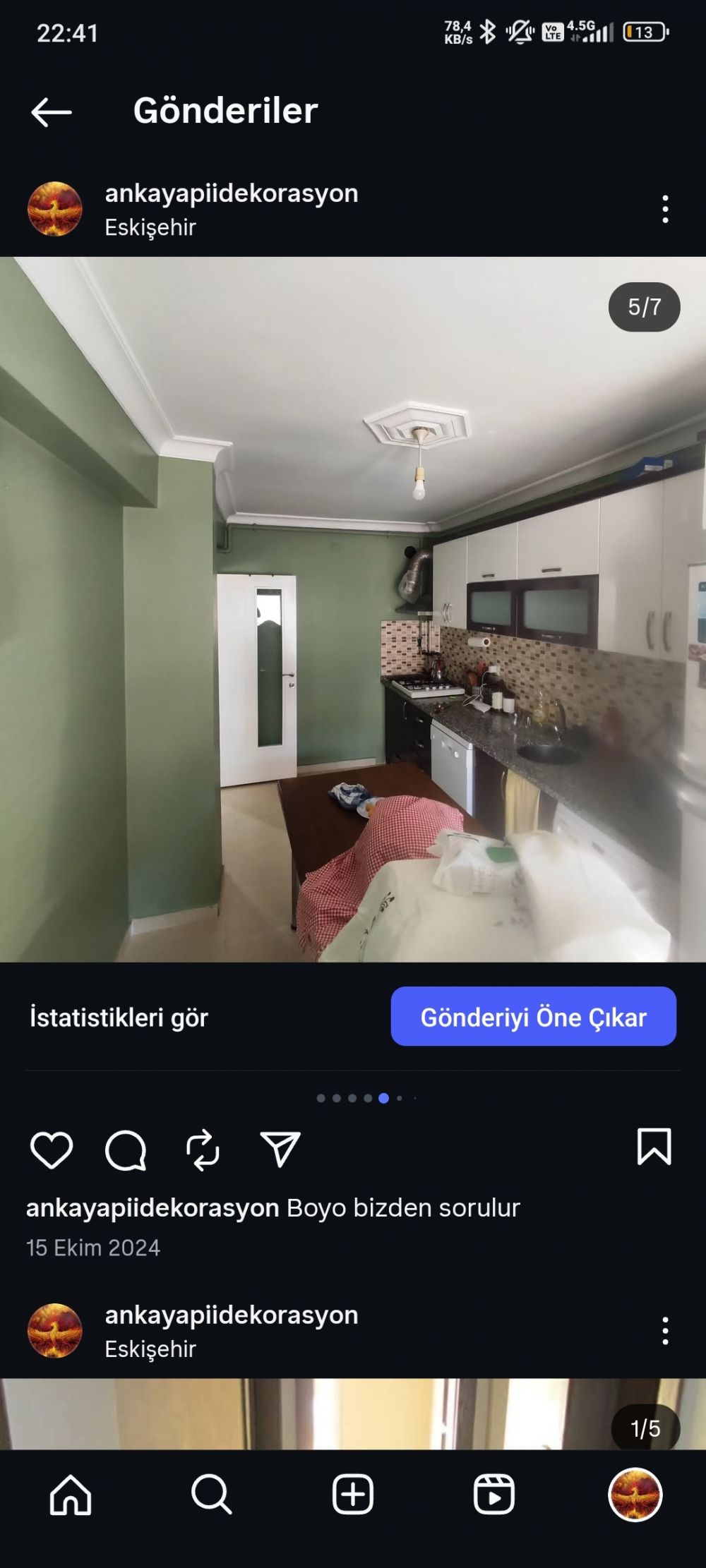Switch to the Search tab
The width and height of the screenshot is (706, 1568).
(x=211, y=1495)
